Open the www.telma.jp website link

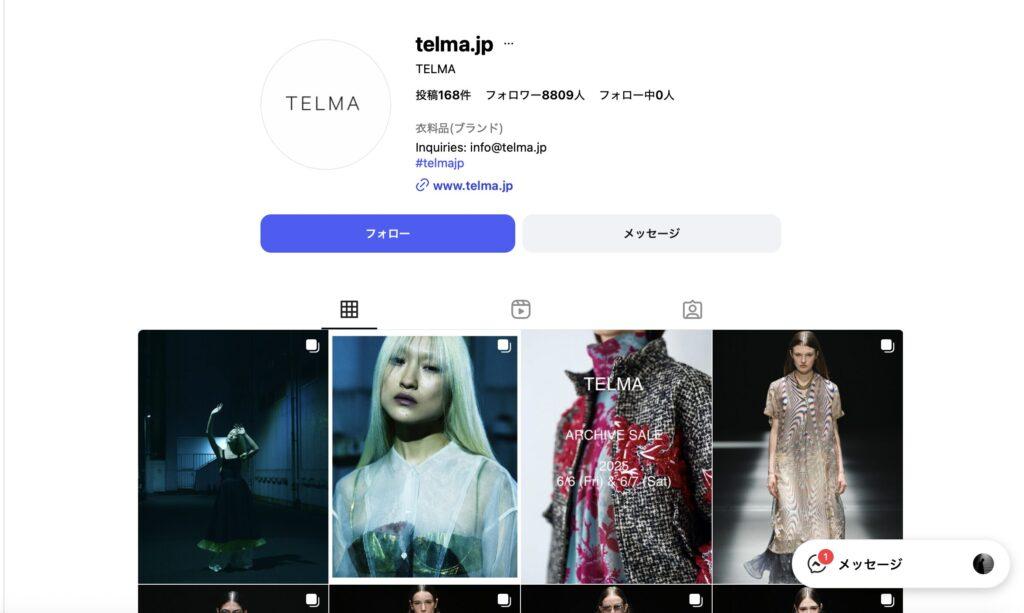(472, 185)
